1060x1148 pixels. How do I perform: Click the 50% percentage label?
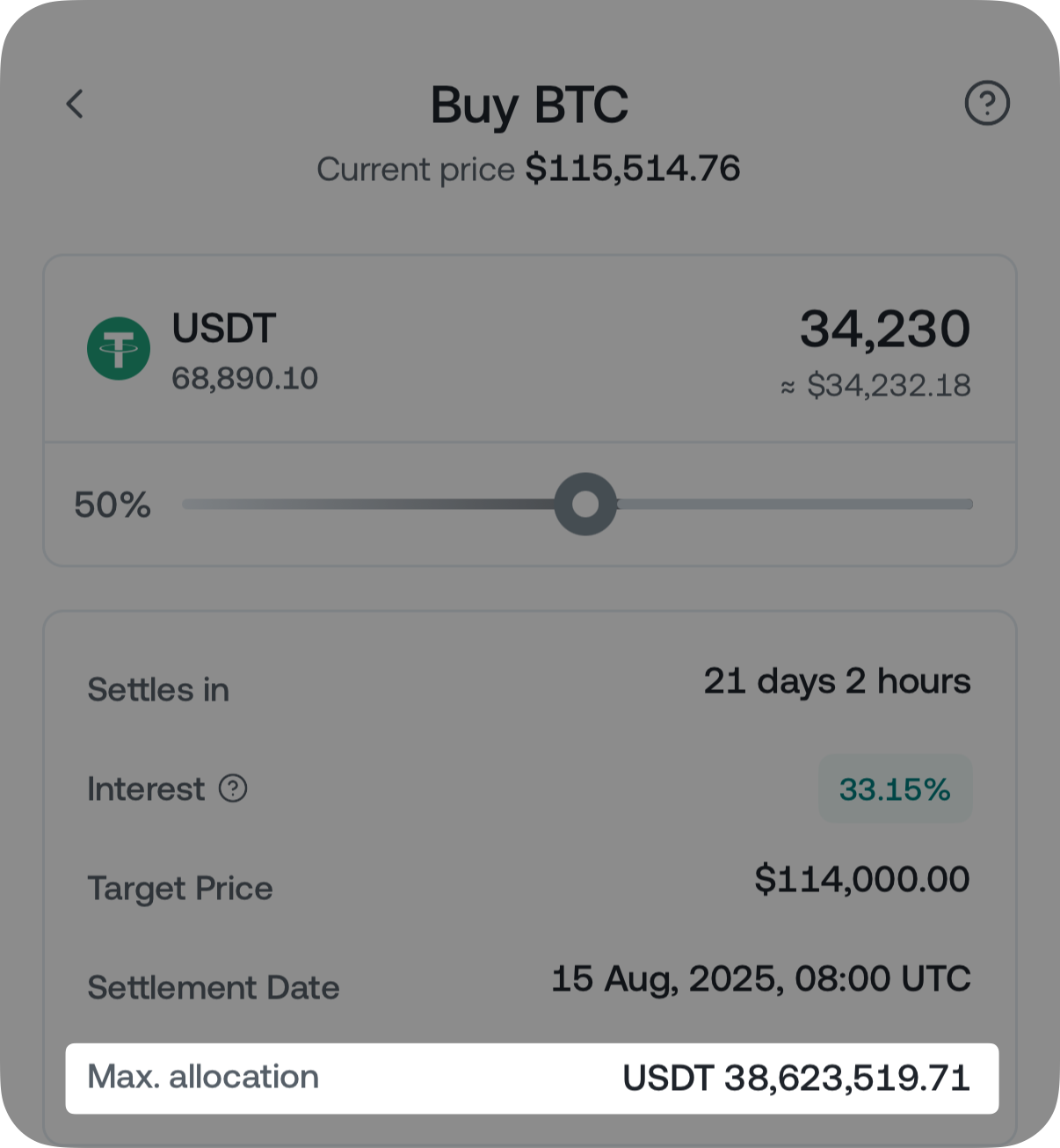pos(111,503)
